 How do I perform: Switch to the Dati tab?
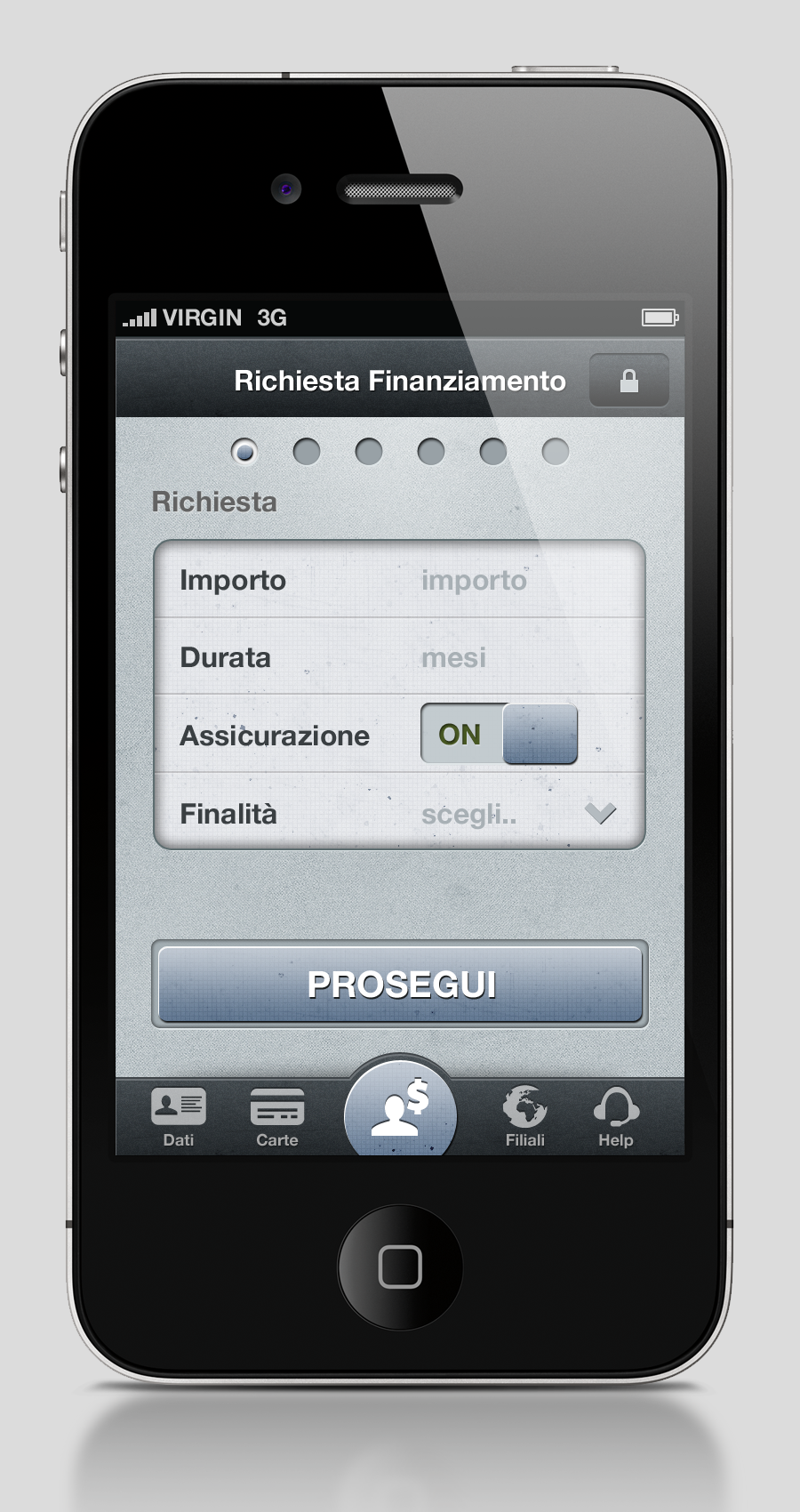pyautogui.click(x=179, y=1116)
